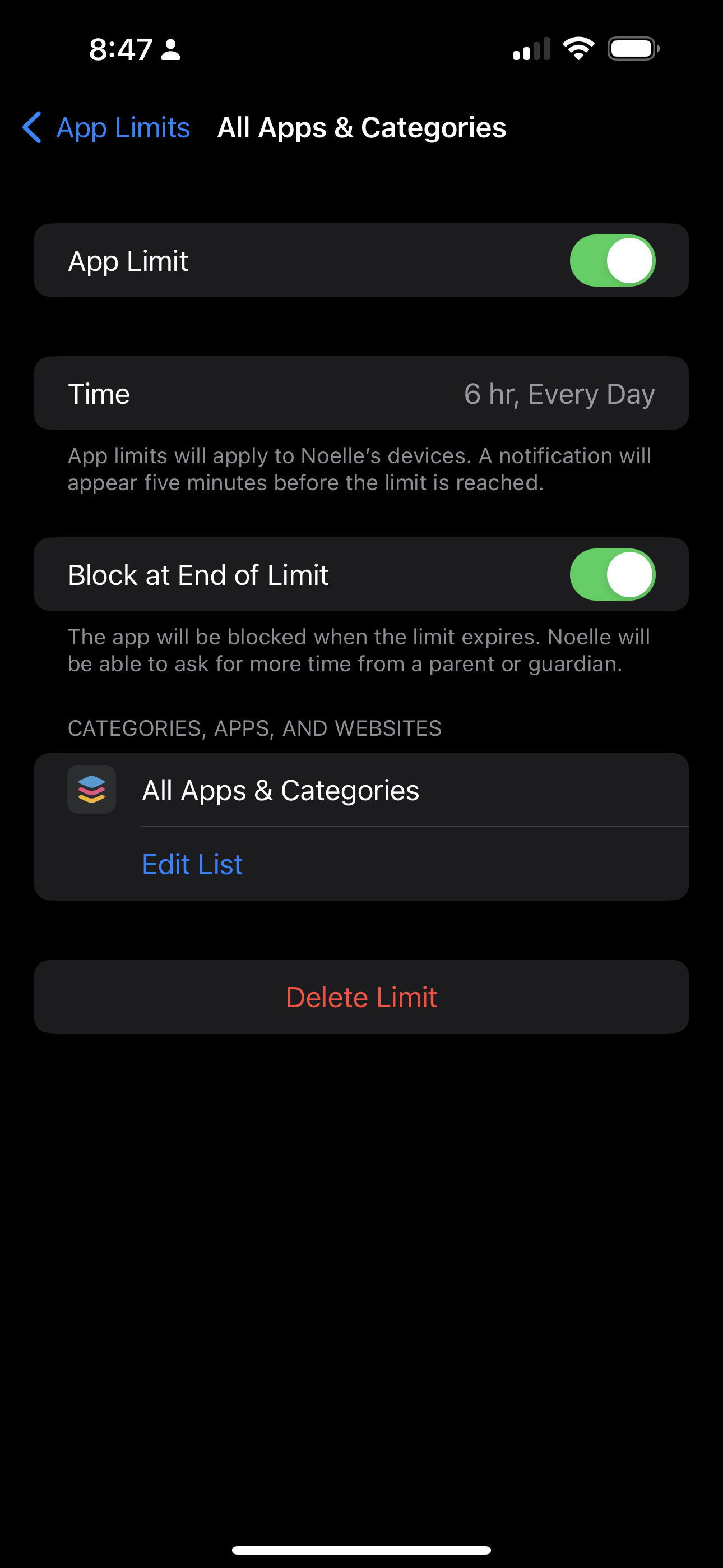
Task: Disable Block at End of Limit
Action: [x=611, y=575]
